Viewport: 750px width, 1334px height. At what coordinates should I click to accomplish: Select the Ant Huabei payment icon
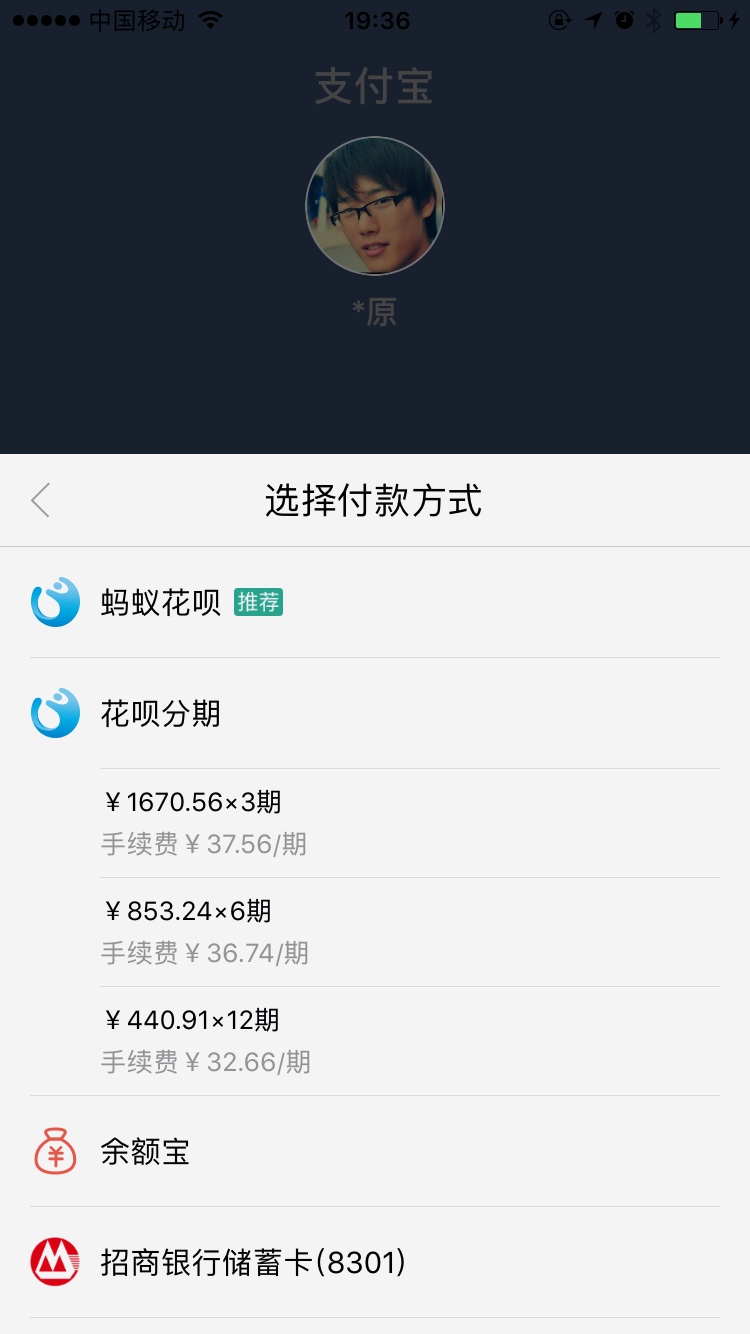point(55,602)
